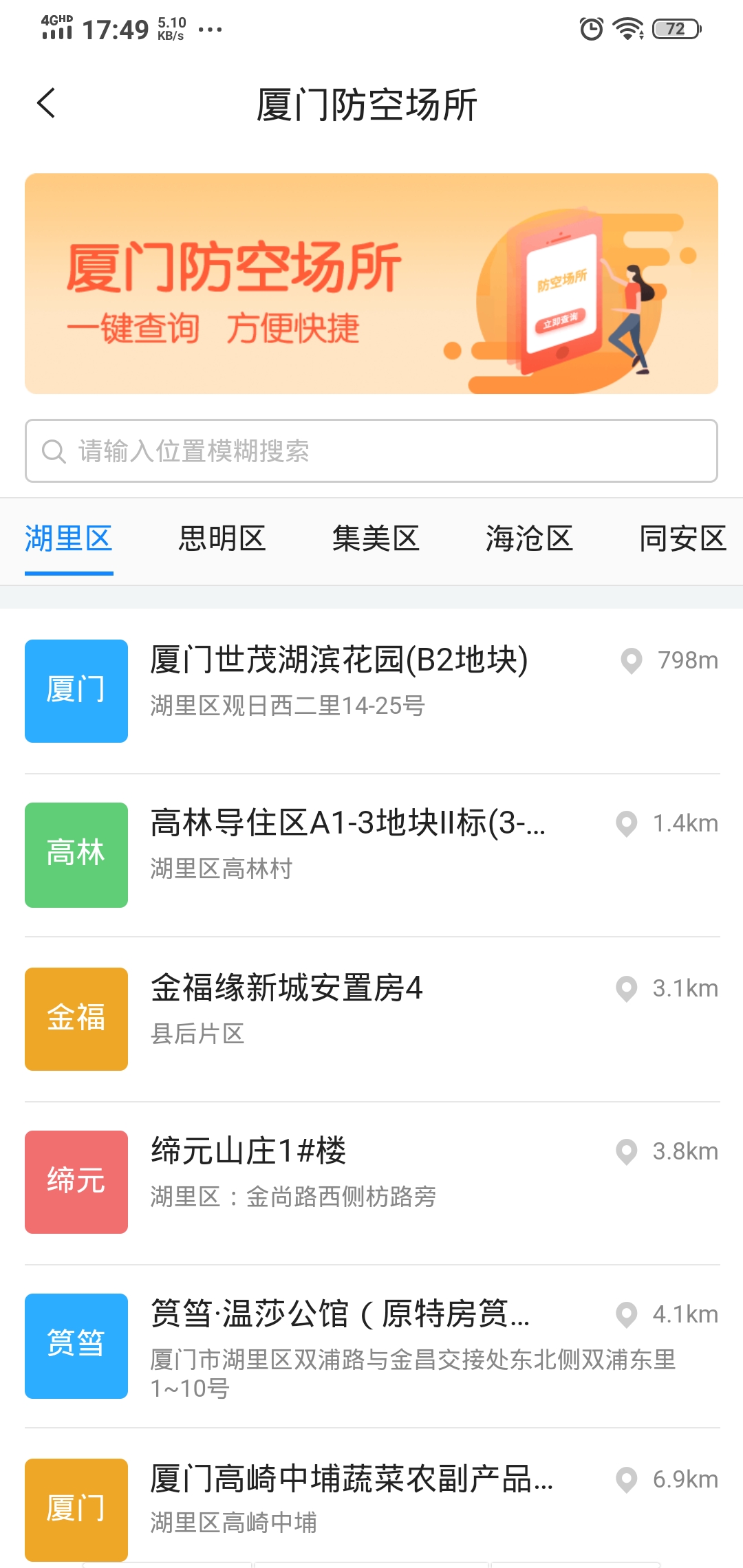Switch to the 思明区 tab
This screenshot has width=743, height=1568.
(x=222, y=538)
